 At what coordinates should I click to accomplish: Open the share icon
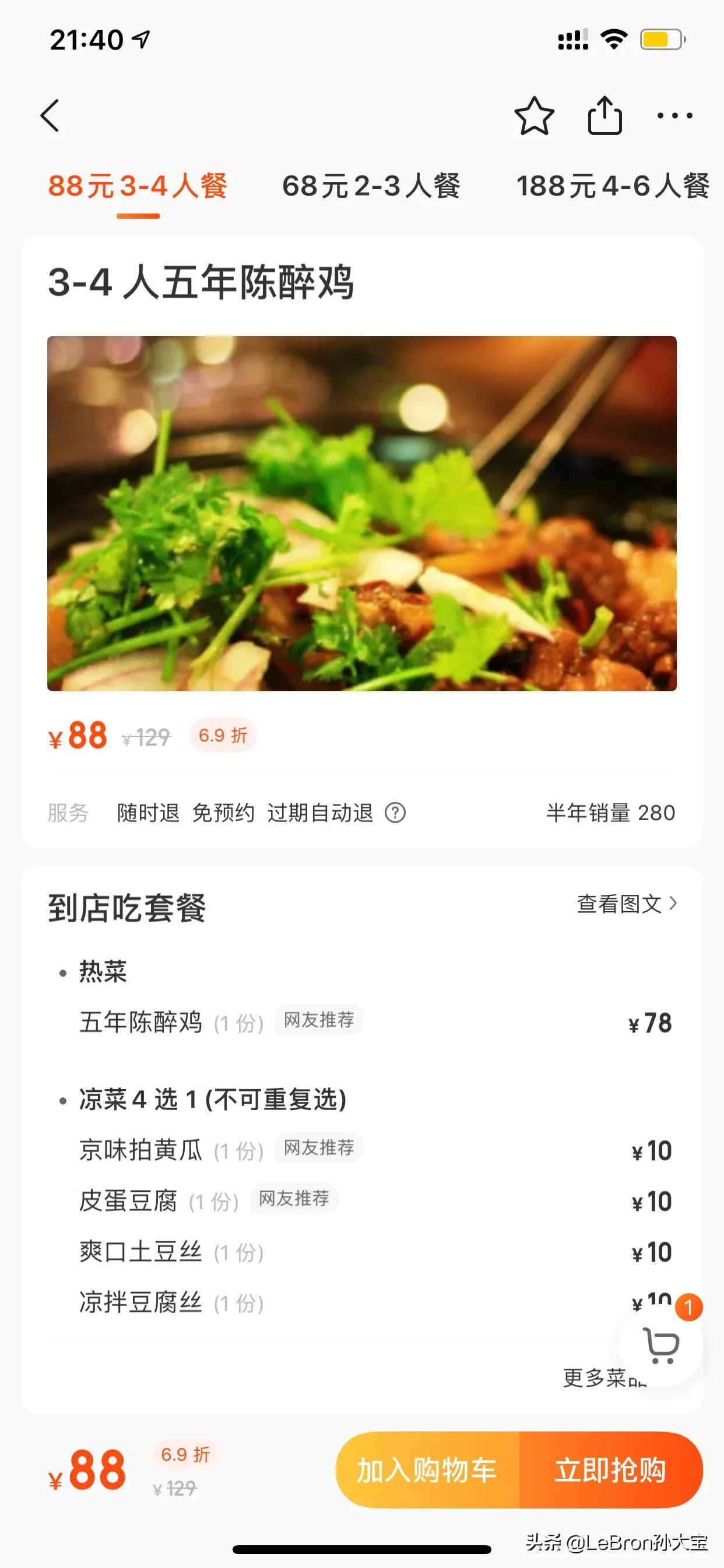[x=604, y=116]
